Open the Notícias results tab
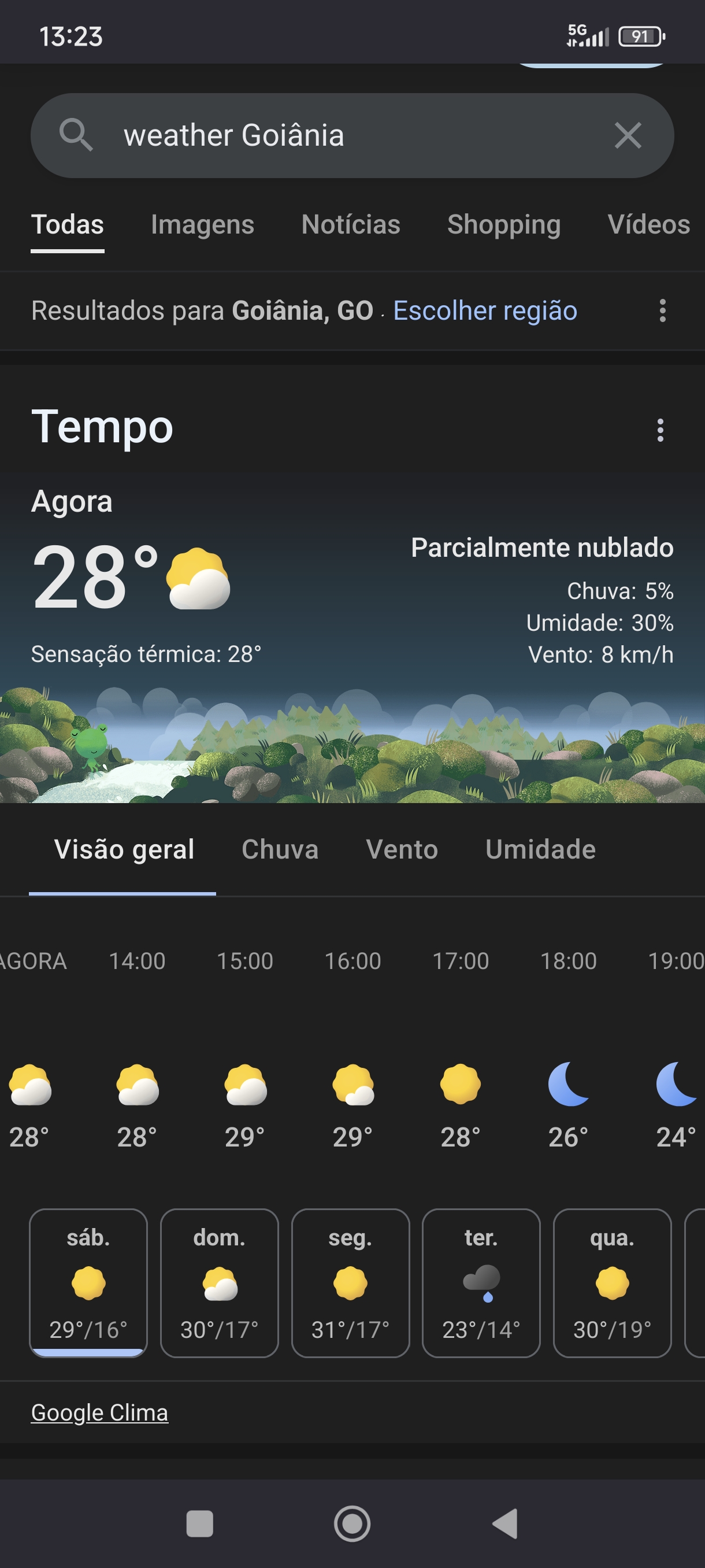The image size is (705, 1568). tap(350, 224)
